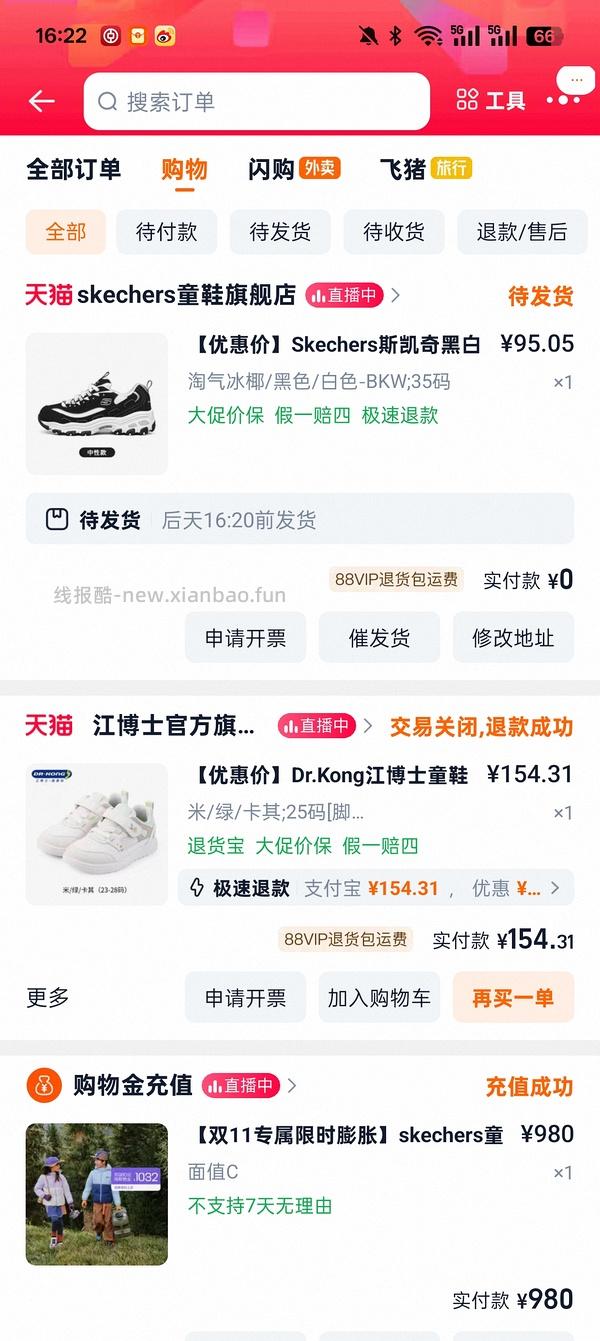Select the 退款/售后 filter
The image size is (600, 1341).
[521, 232]
